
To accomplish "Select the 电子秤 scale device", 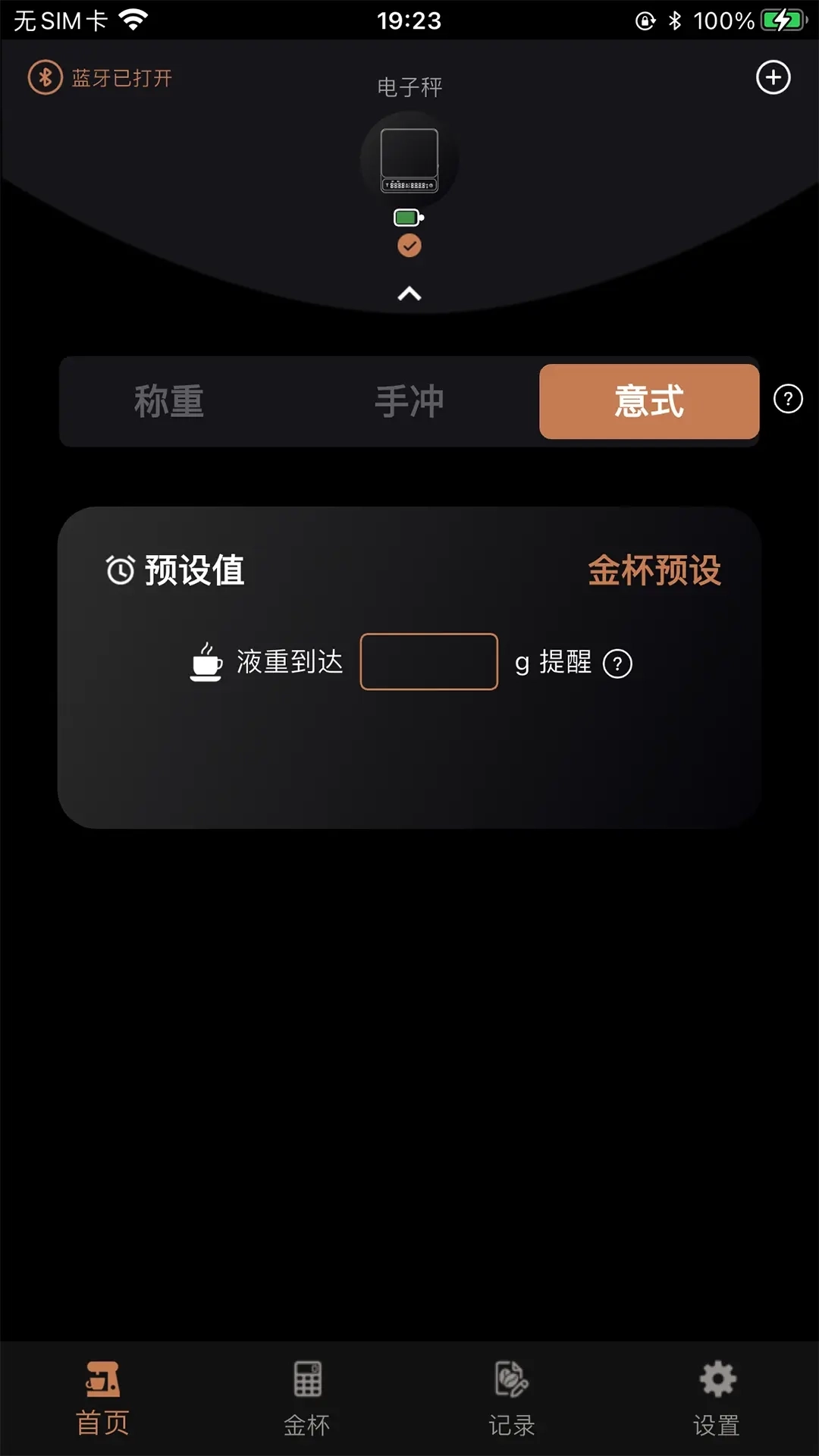I will [x=409, y=161].
